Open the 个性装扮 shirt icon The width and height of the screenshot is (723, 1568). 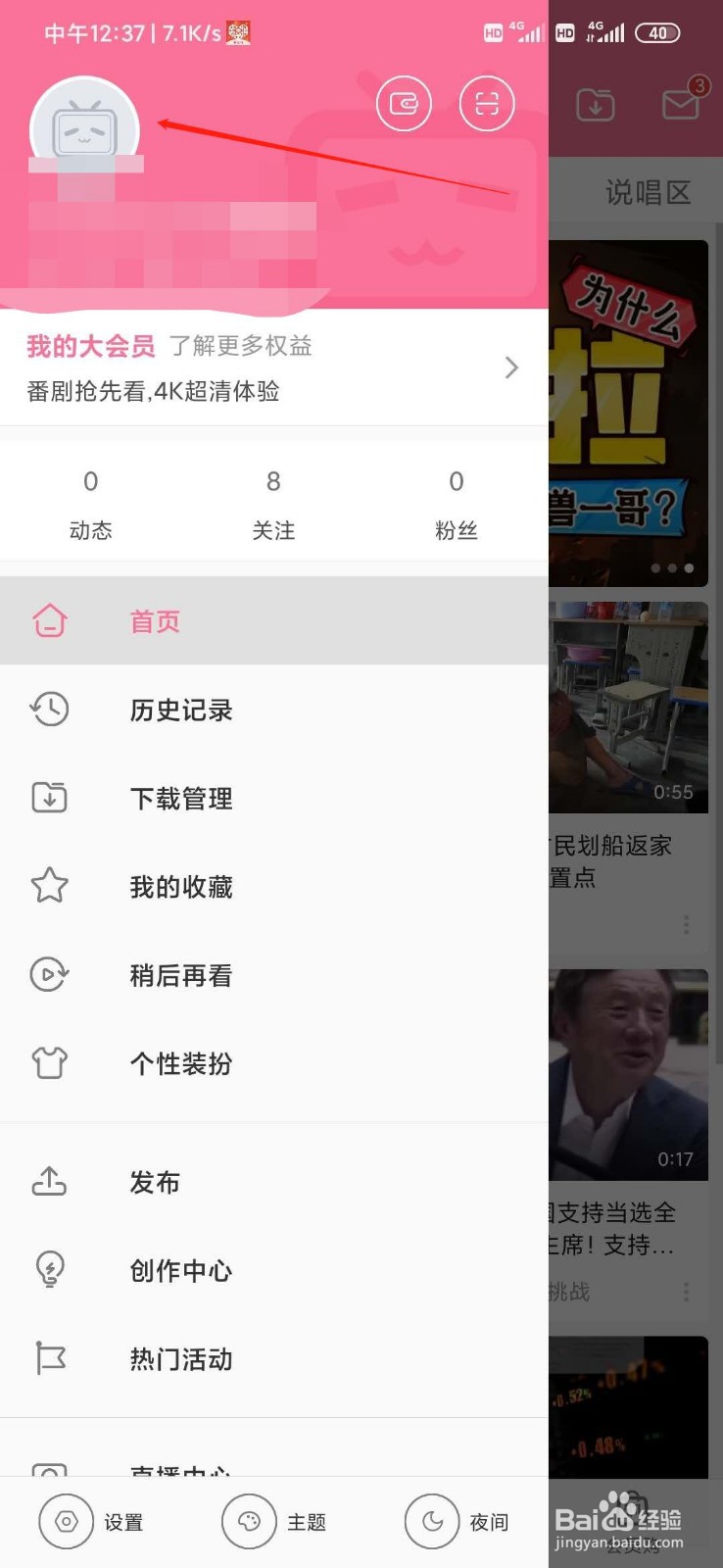click(49, 1062)
